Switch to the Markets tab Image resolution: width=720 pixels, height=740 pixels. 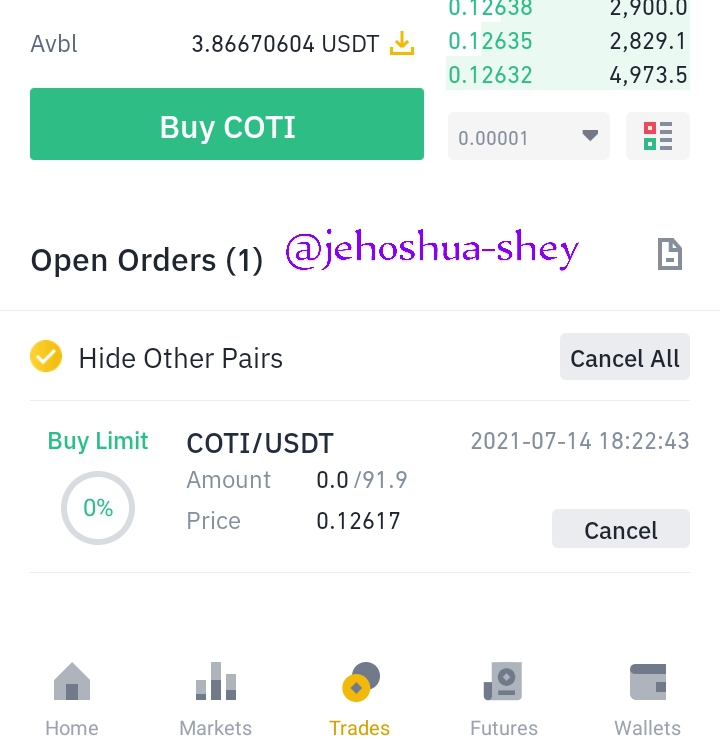(x=216, y=699)
